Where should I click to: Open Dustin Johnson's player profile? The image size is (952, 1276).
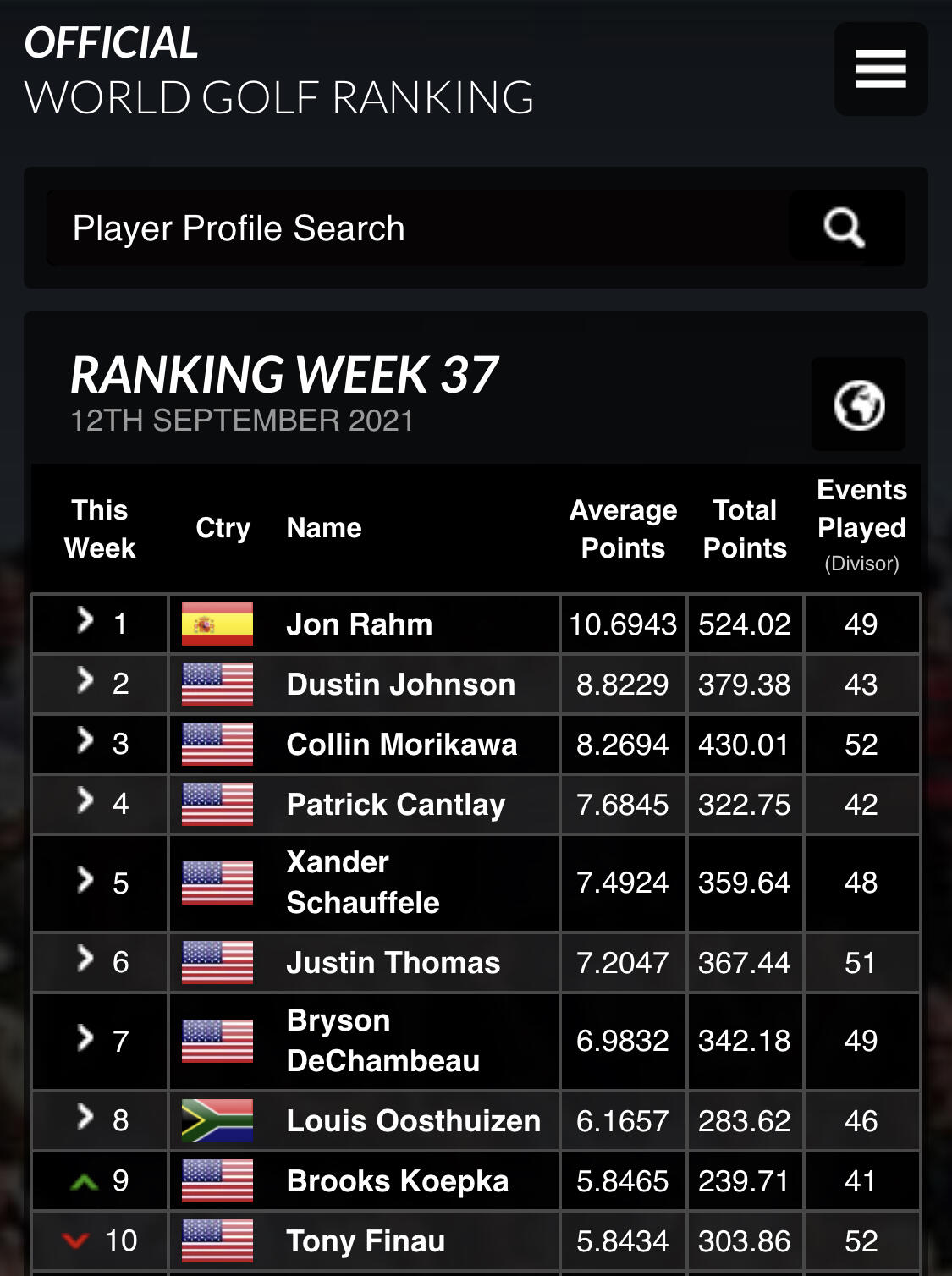[x=401, y=685]
